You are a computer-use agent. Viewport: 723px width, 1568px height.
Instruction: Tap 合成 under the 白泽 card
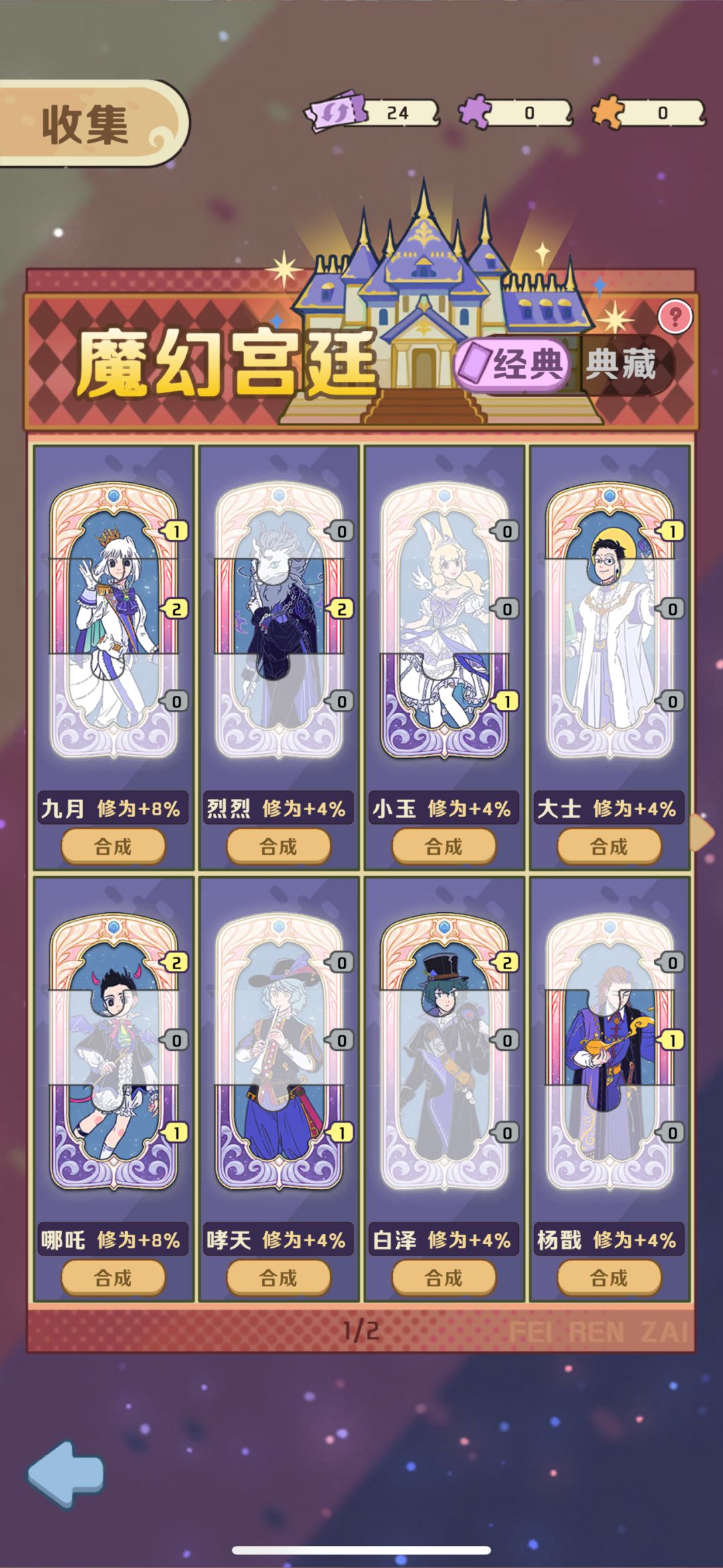tap(444, 1278)
